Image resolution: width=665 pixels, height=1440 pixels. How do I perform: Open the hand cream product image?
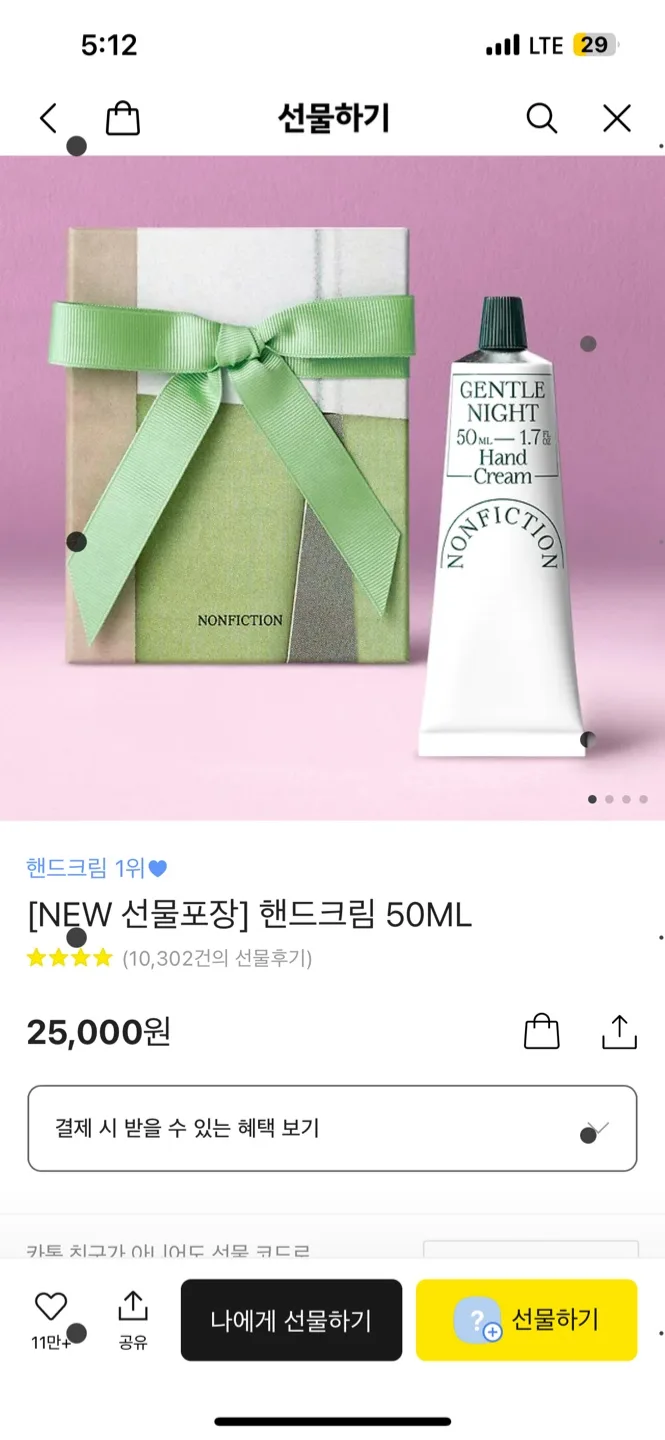(332, 488)
